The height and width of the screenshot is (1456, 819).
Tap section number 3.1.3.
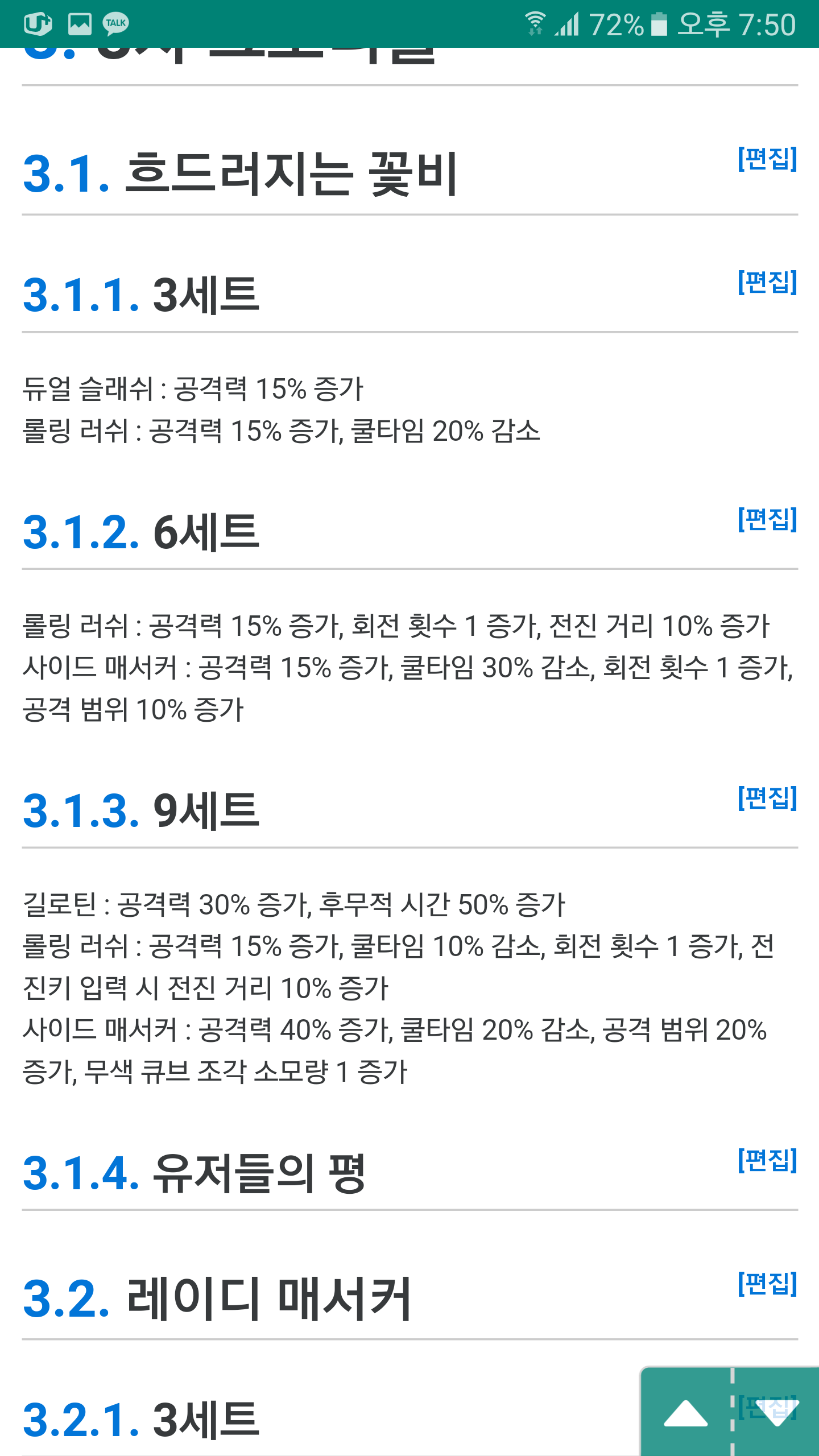coord(81,810)
